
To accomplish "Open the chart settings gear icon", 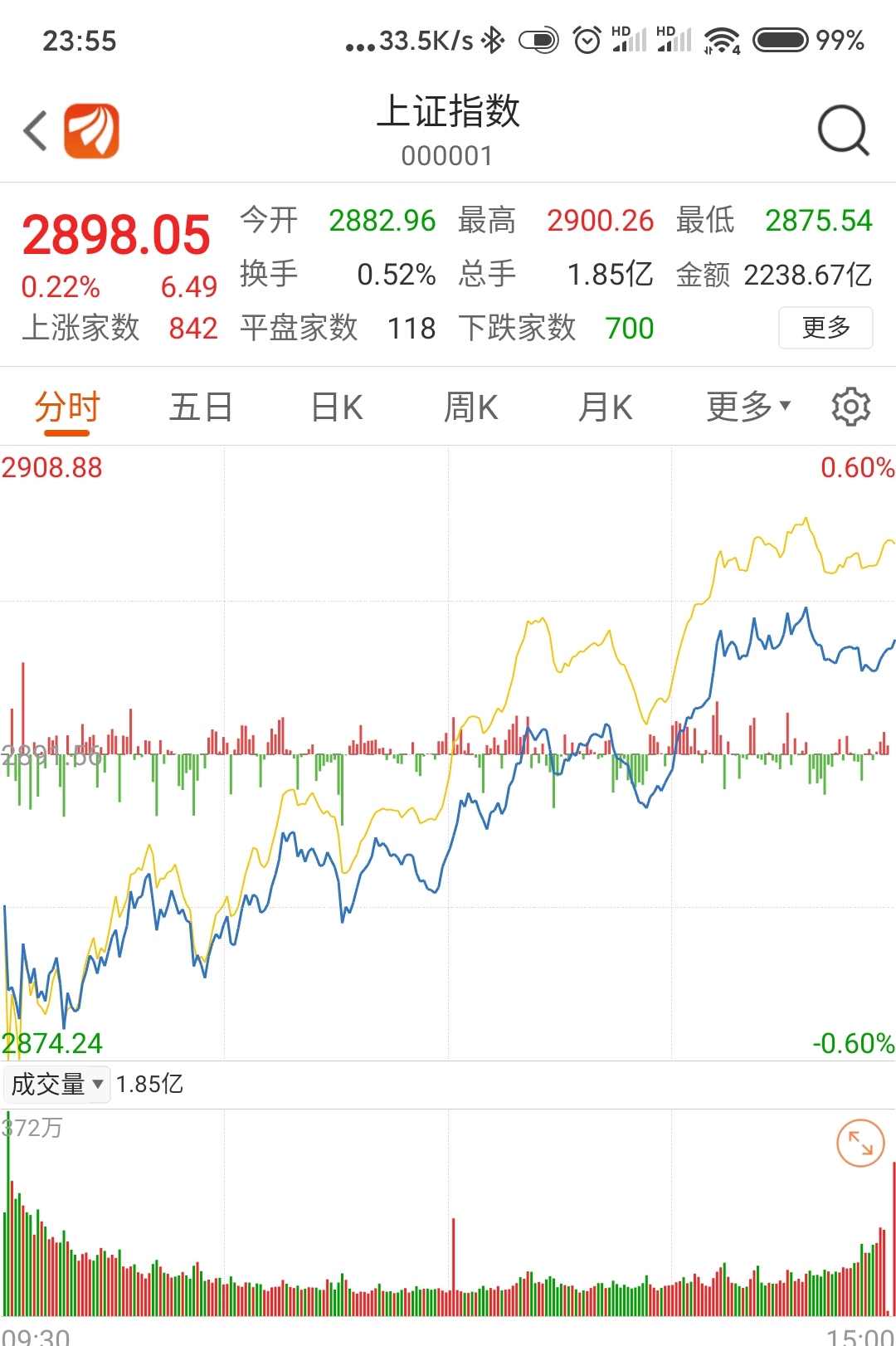I will click(850, 407).
